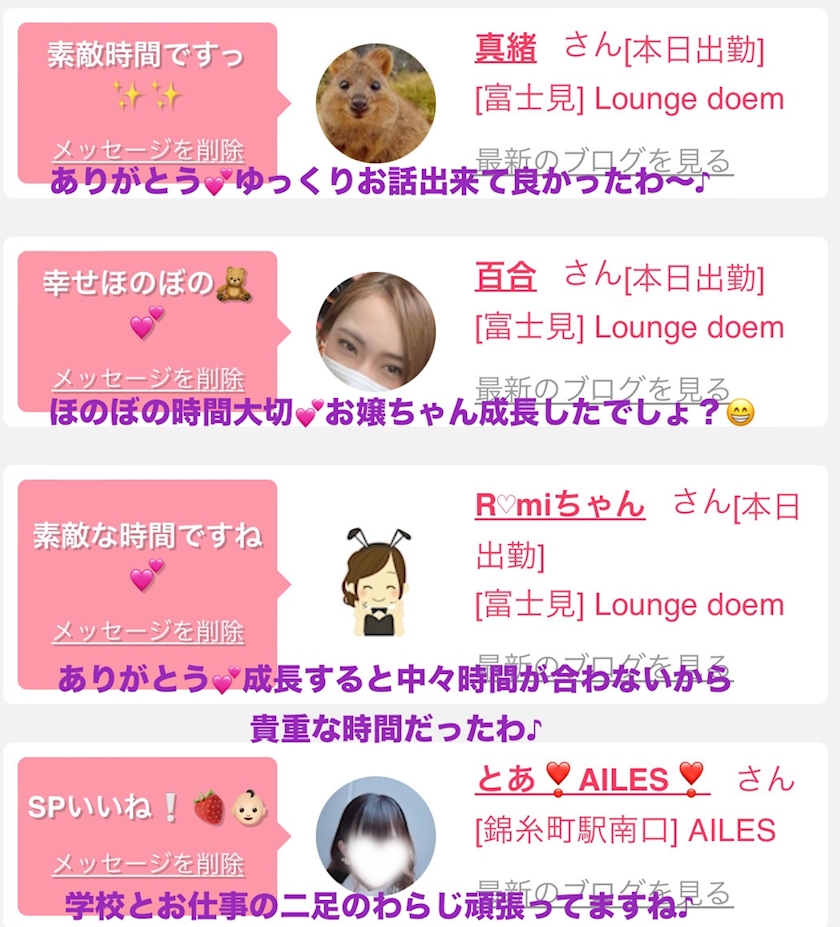
Task: Tap the bunny girl avatar of R♡miちゃん
Action: click(x=375, y=583)
